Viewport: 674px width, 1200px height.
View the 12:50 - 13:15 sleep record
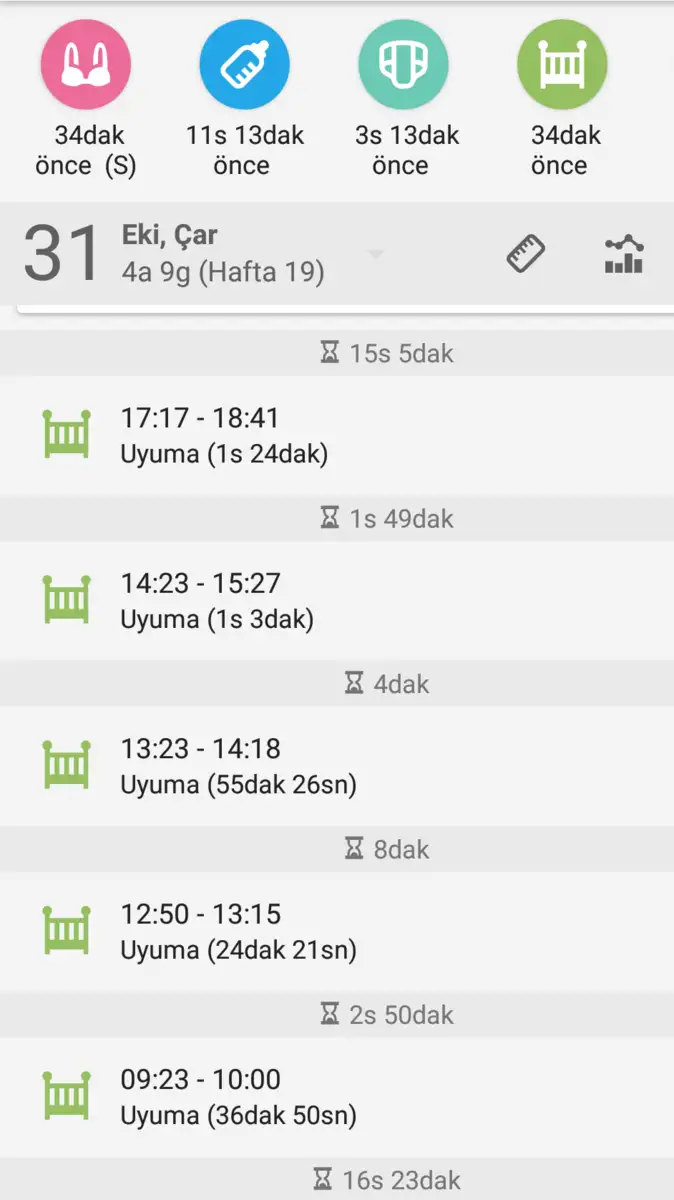[x=337, y=931]
